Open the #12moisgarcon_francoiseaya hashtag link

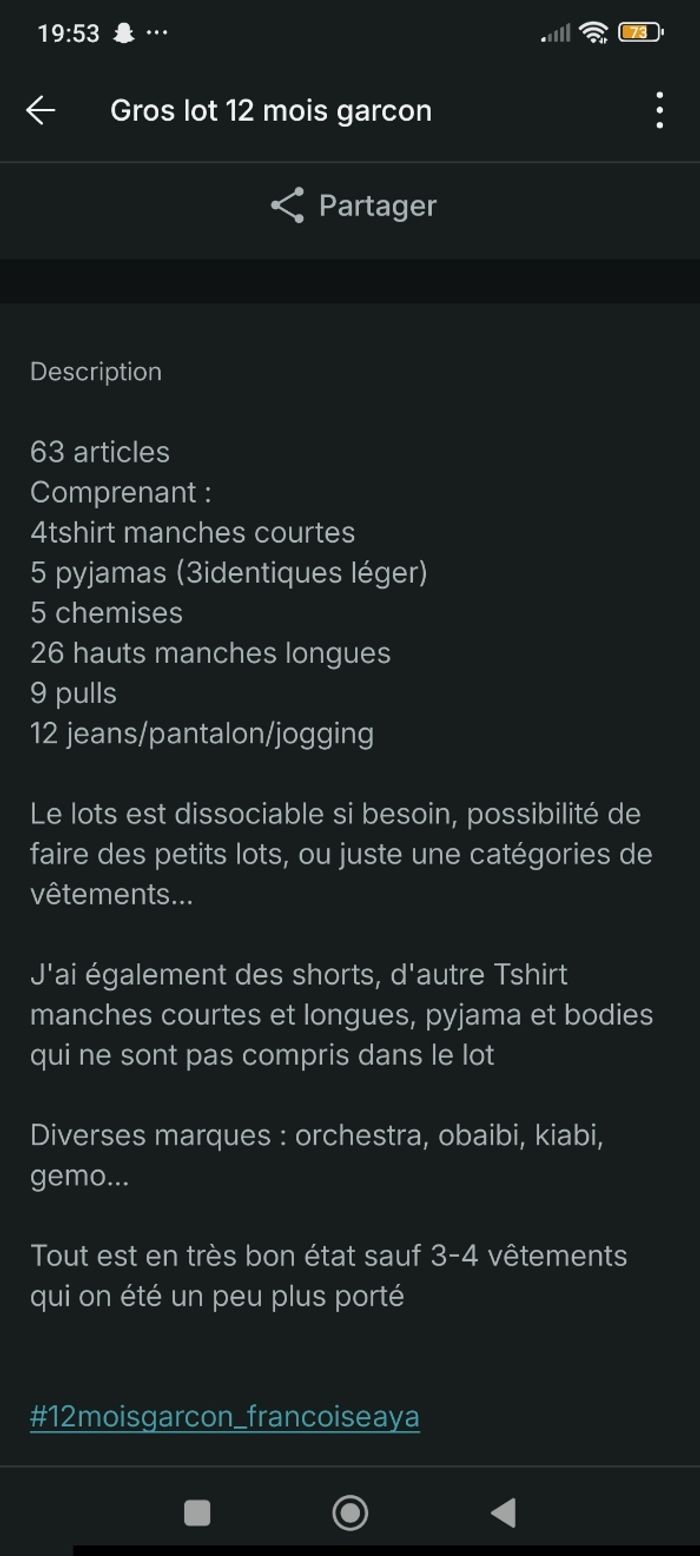(225, 1416)
